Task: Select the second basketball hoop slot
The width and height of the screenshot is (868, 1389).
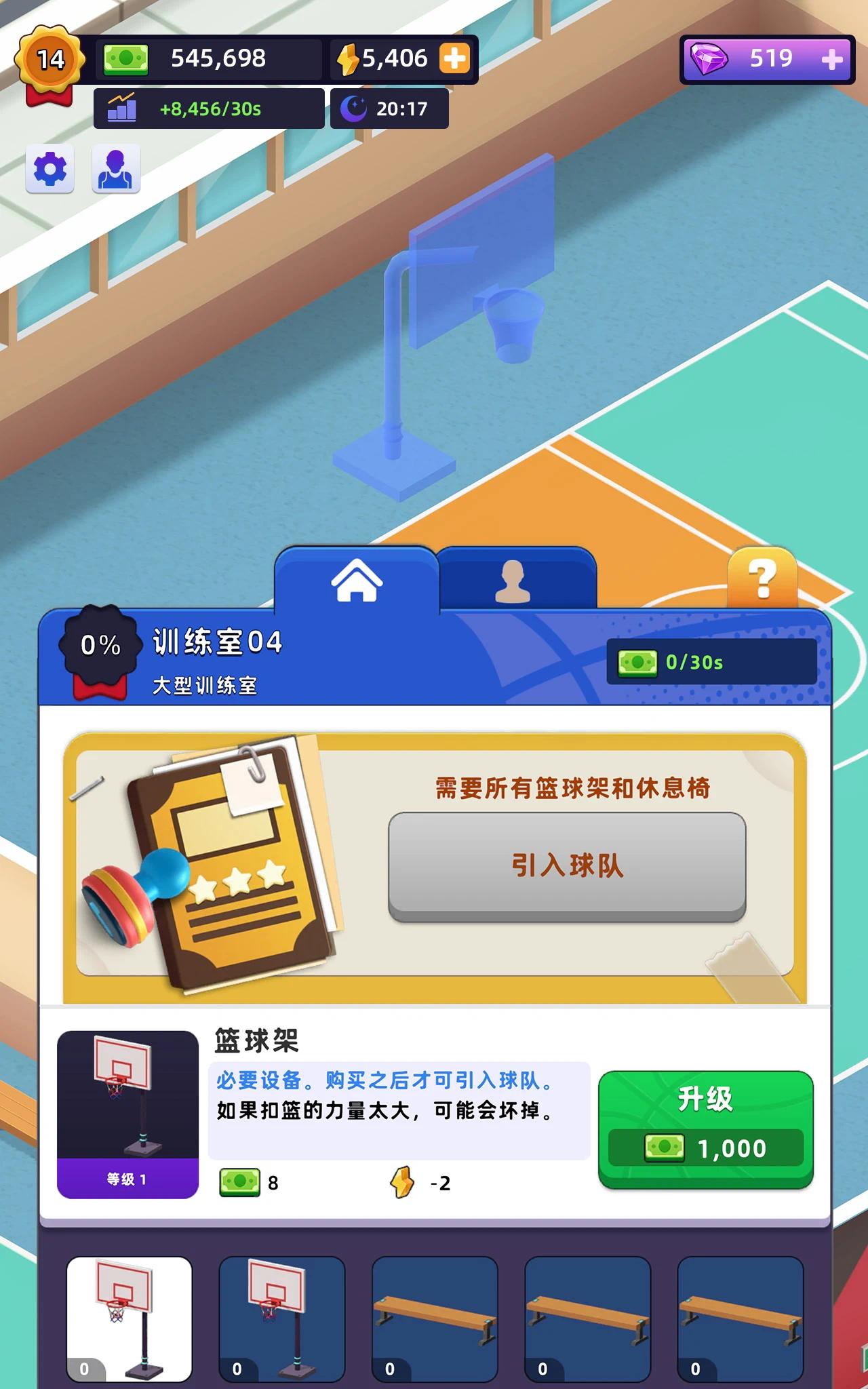Action: [281, 1318]
